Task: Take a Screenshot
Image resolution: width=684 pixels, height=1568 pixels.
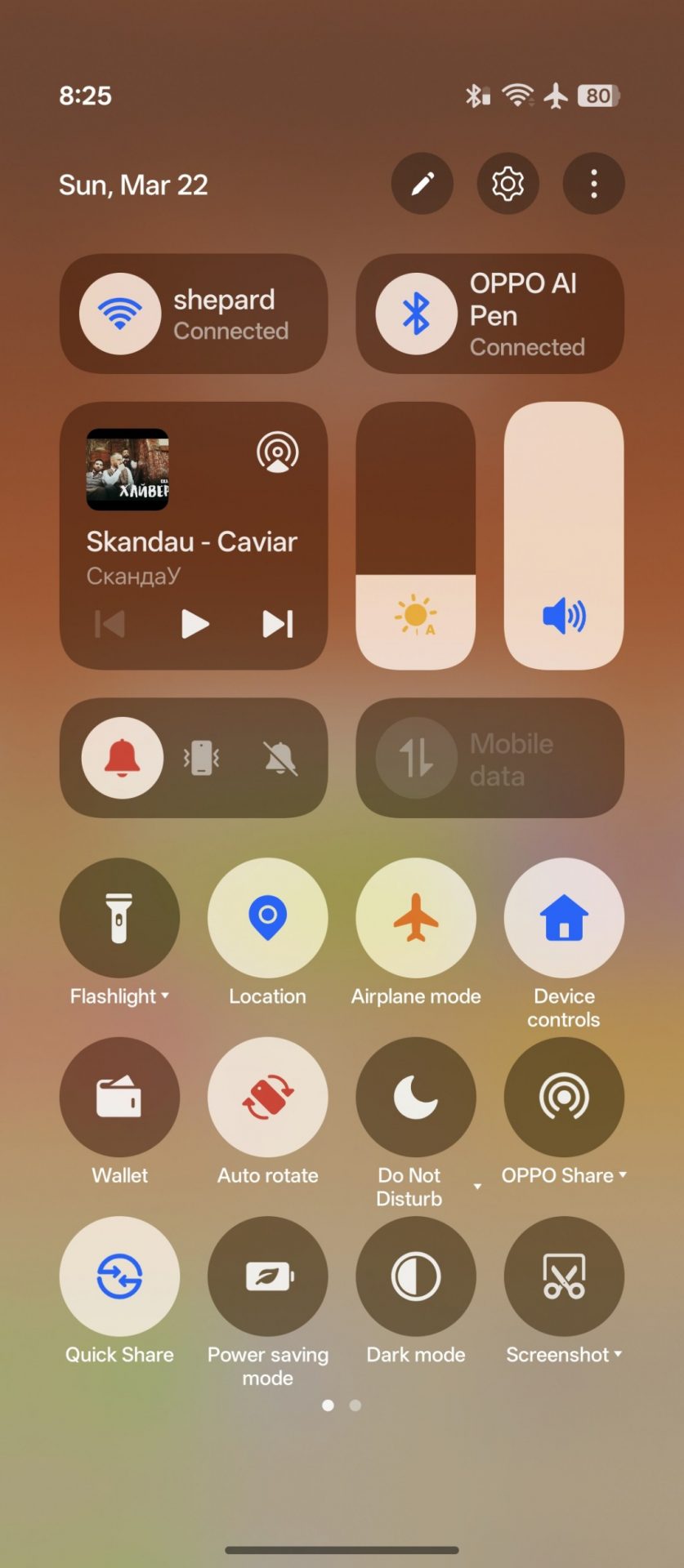Action: pyautogui.click(x=564, y=1276)
